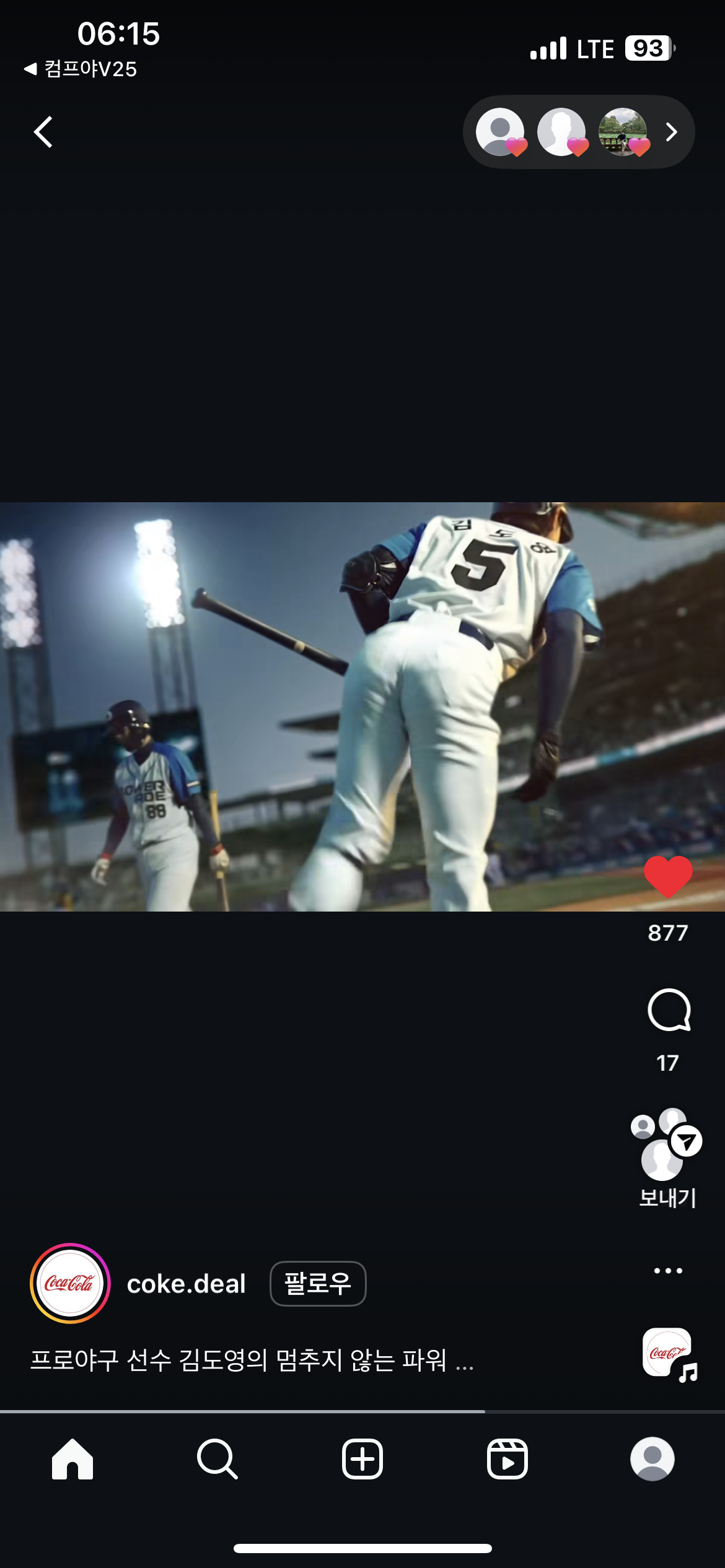Unlike the reel with the red heart

(x=667, y=876)
